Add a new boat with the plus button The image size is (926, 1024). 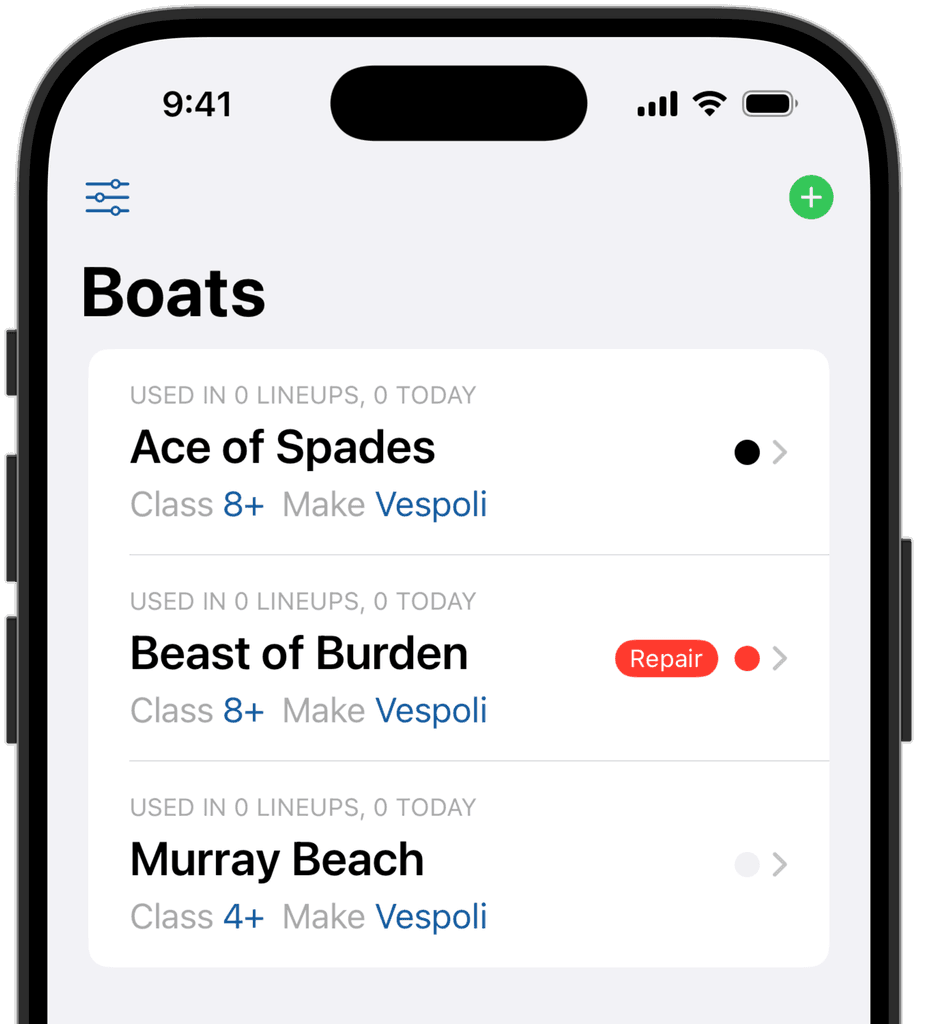[x=811, y=197]
